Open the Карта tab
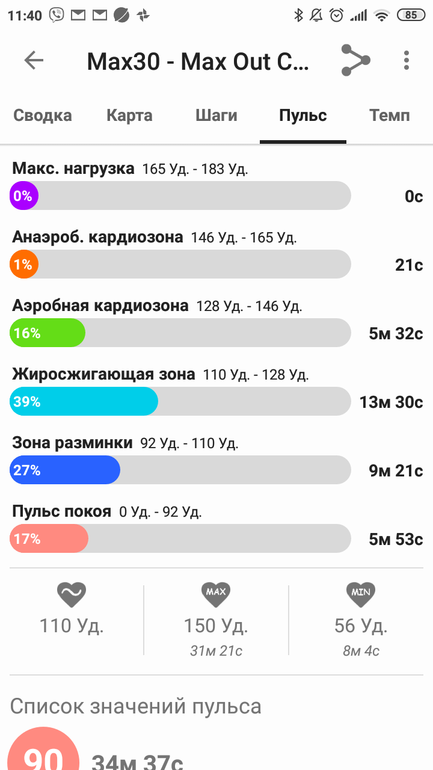Image resolution: width=433 pixels, height=770 pixels. [x=130, y=116]
